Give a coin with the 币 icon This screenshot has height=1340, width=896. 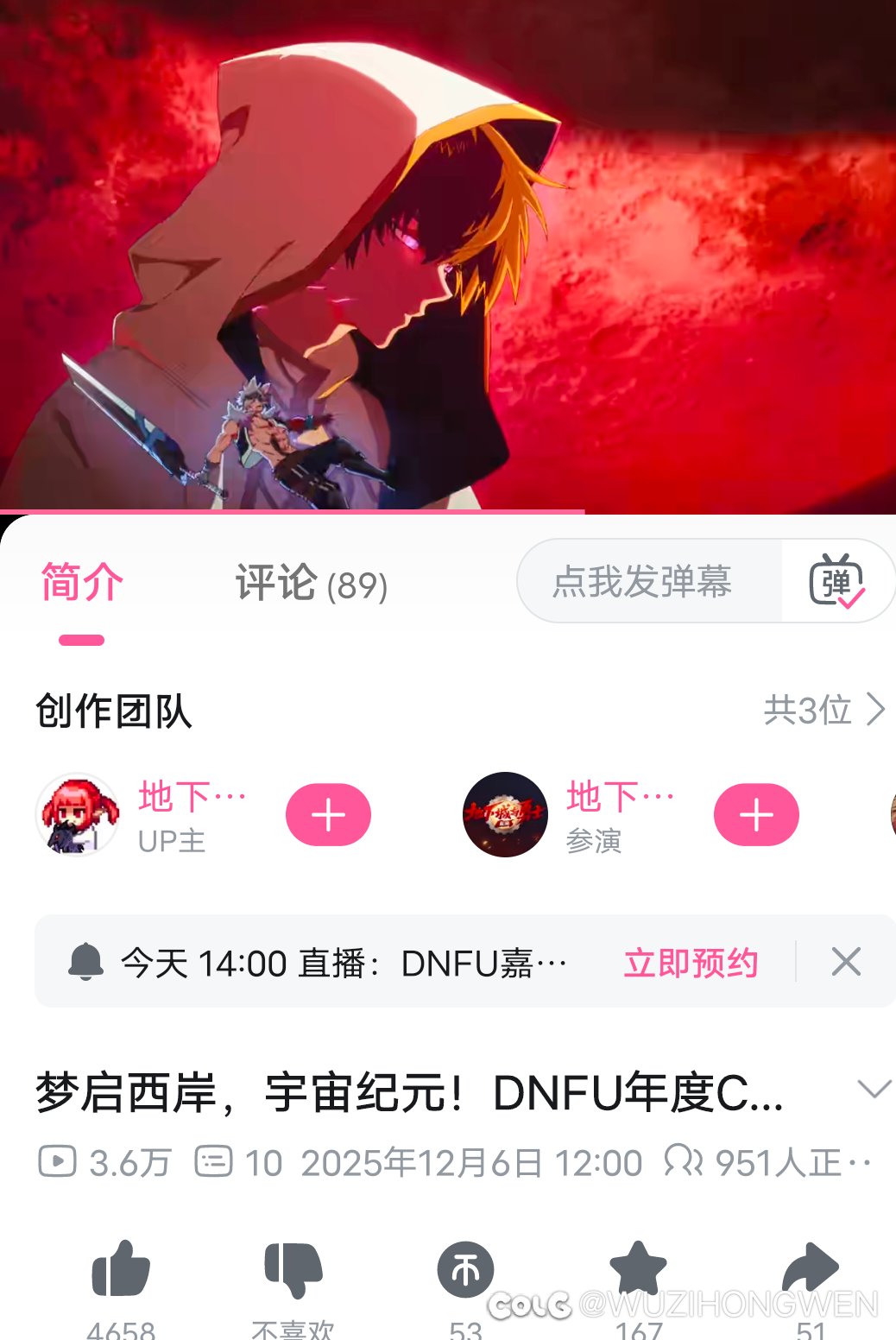coord(466,1267)
